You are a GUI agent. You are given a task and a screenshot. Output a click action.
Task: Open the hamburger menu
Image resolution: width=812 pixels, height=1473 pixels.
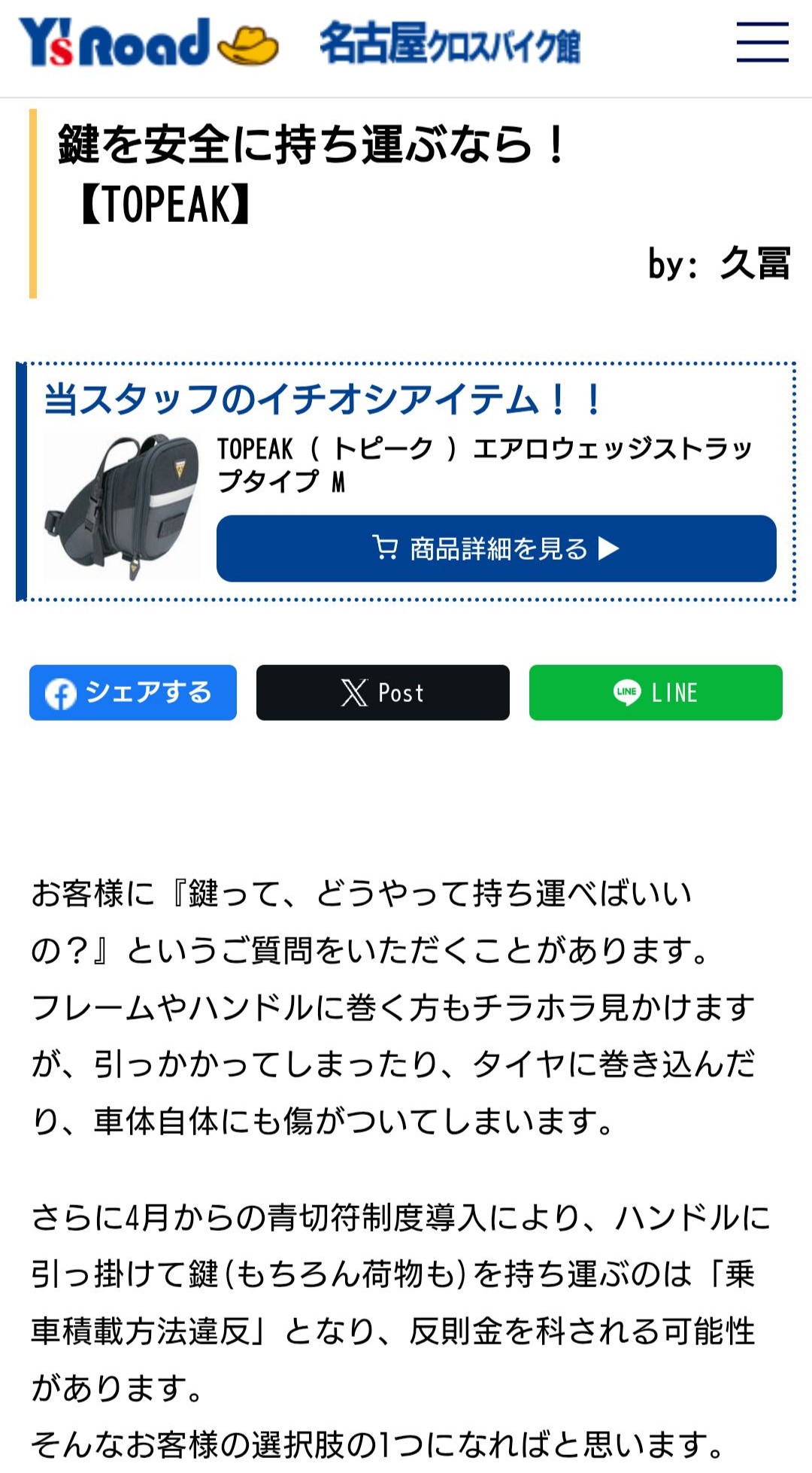tap(762, 42)
